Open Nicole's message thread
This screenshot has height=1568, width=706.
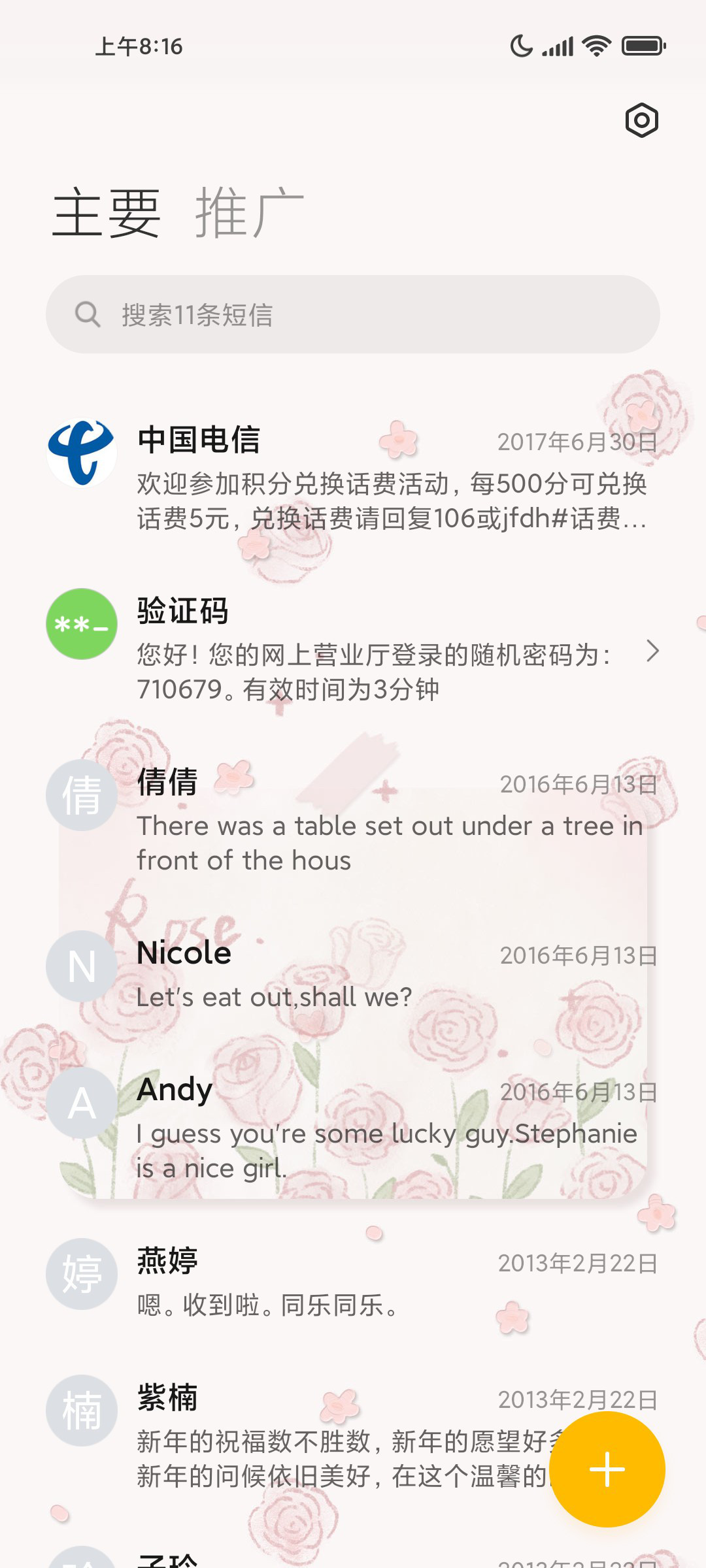[353, 973]
